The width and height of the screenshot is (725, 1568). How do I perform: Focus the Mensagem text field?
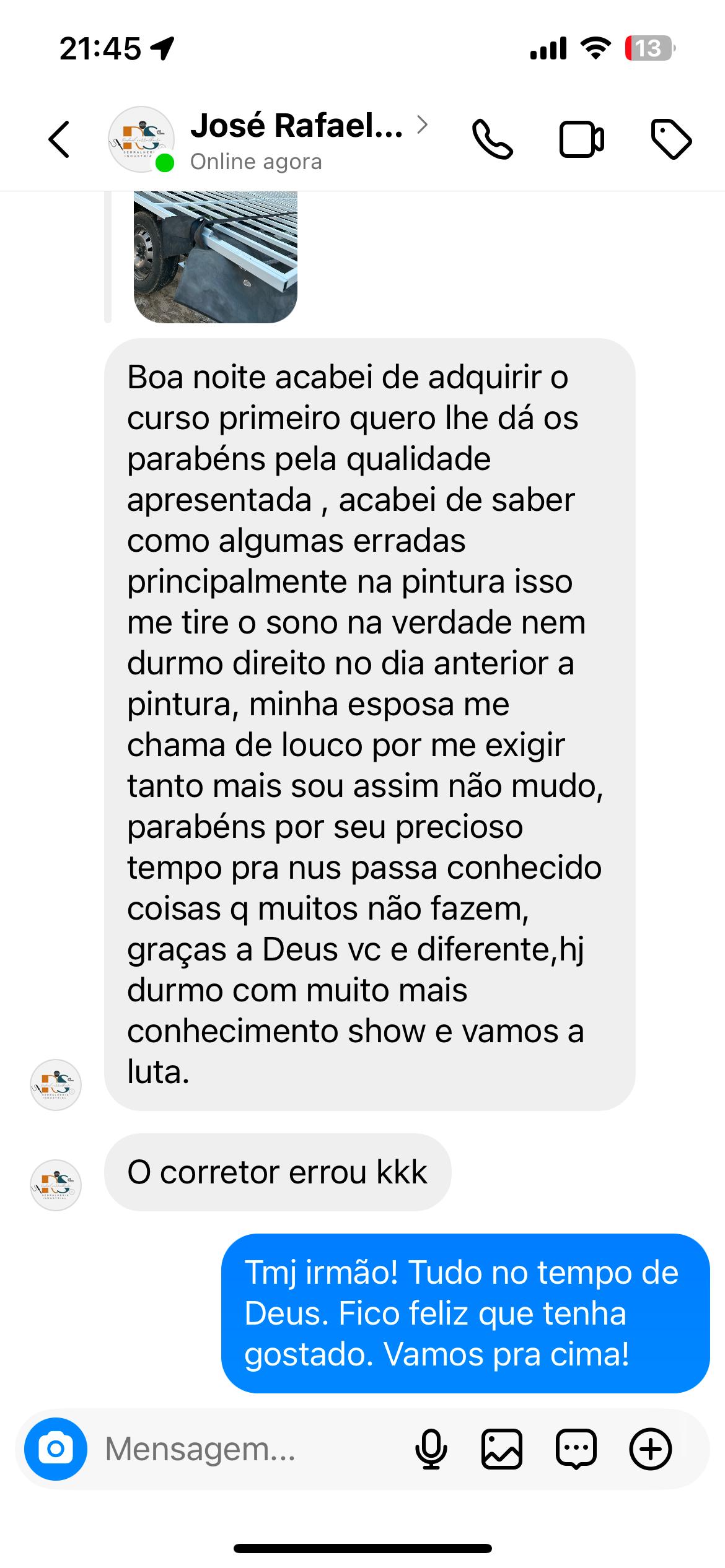(x=248, y=1448)
